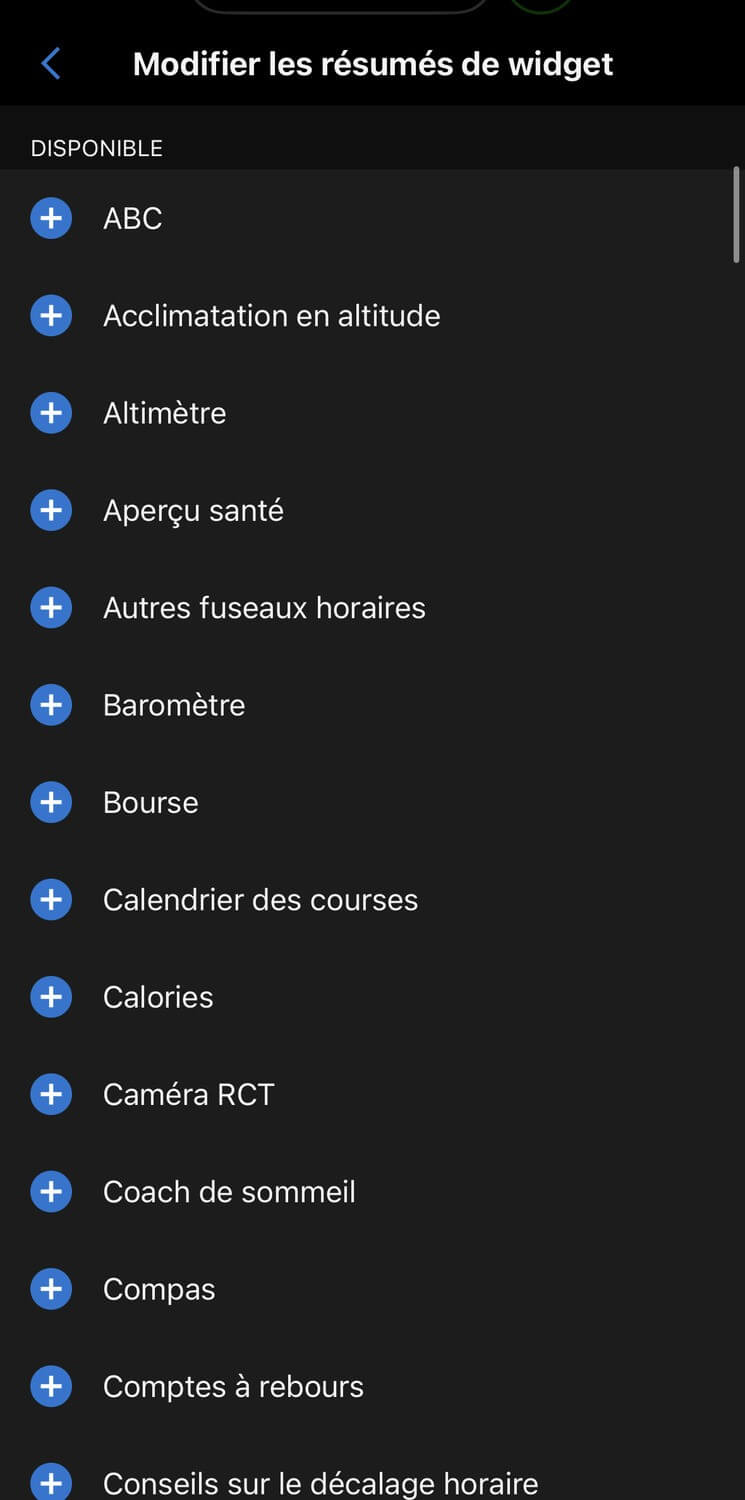This screenshot has width=745, height=1500.
Task: Add the Altimètre widget
Action: [x=51, y=413]
